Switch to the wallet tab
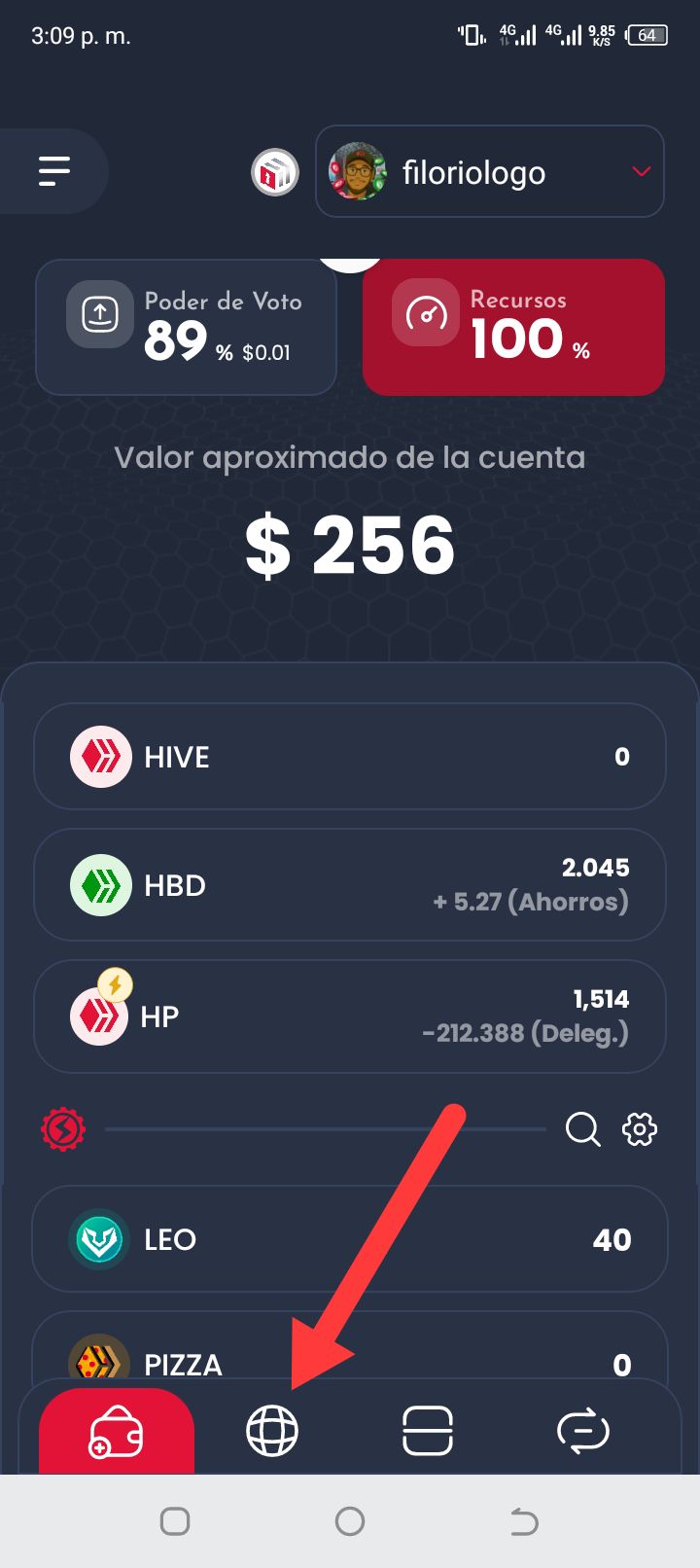 click(117, 1432)
